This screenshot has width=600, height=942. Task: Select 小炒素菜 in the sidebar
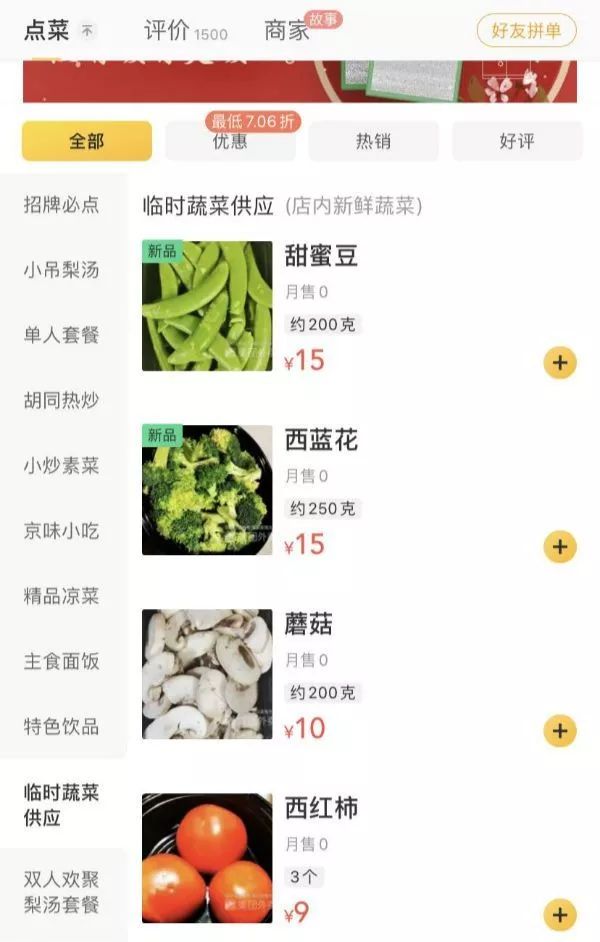(62, 466)
